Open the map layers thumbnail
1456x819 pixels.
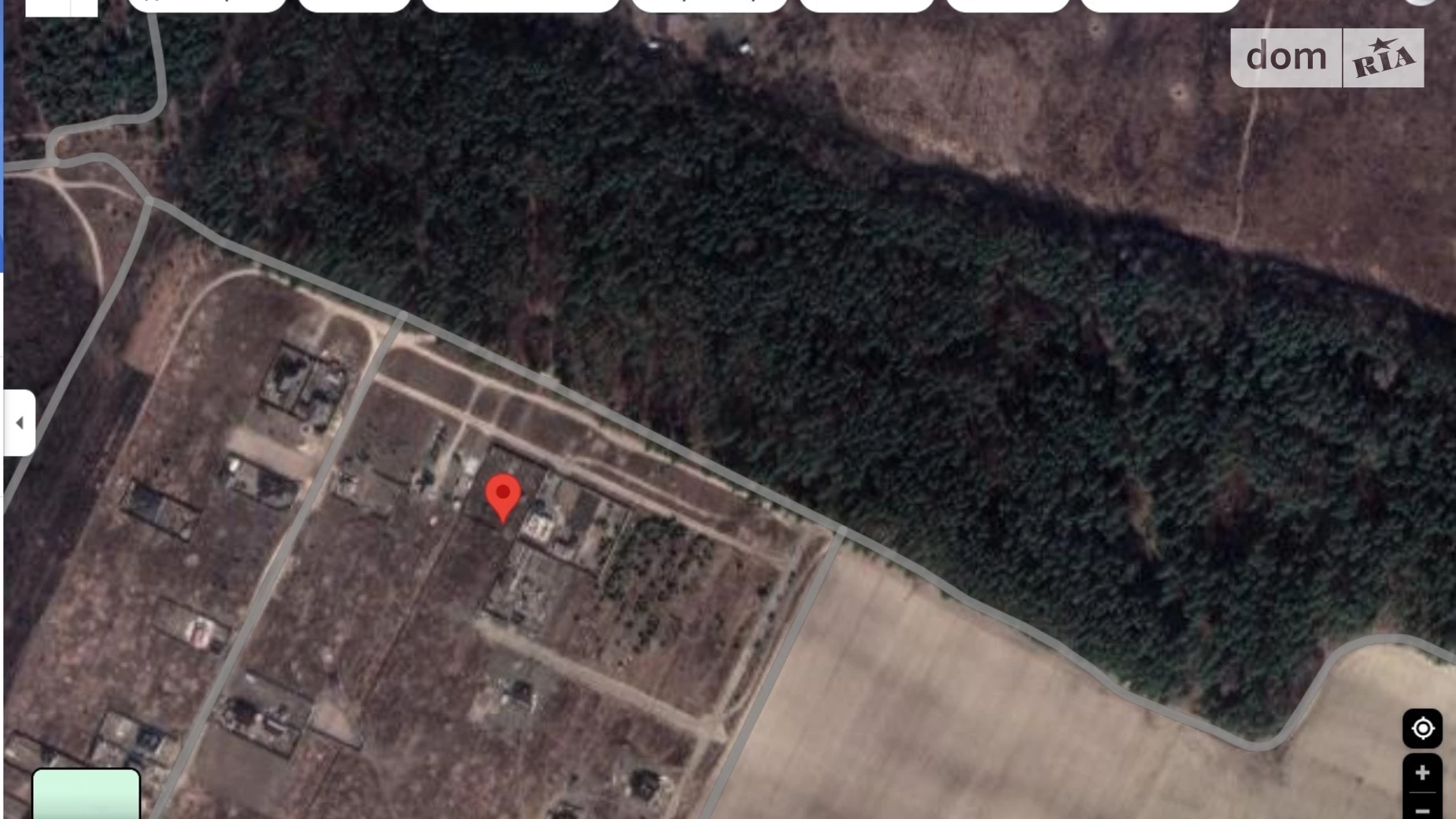(x=86, y=794)
